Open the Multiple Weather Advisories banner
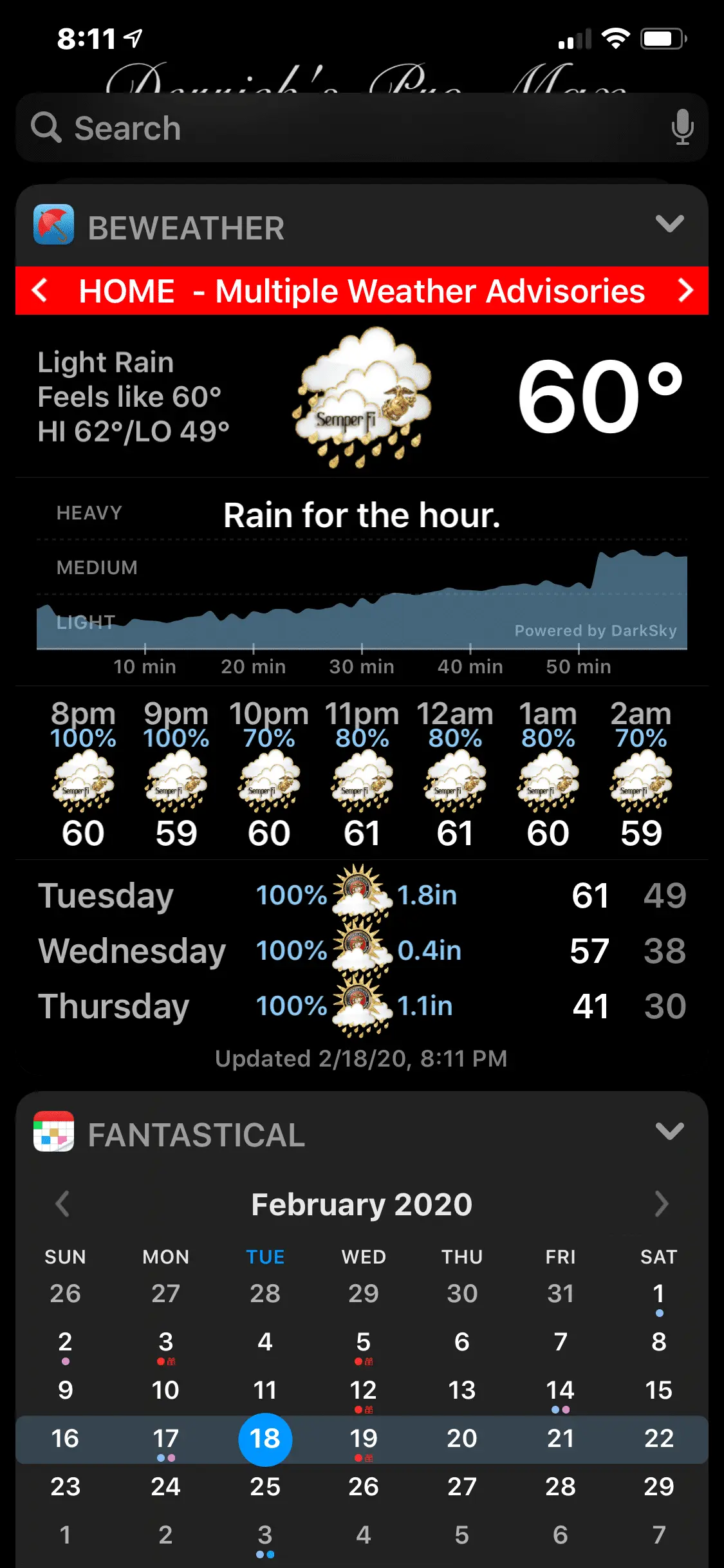The image size is (724, 1568). (x=362, y=291)
